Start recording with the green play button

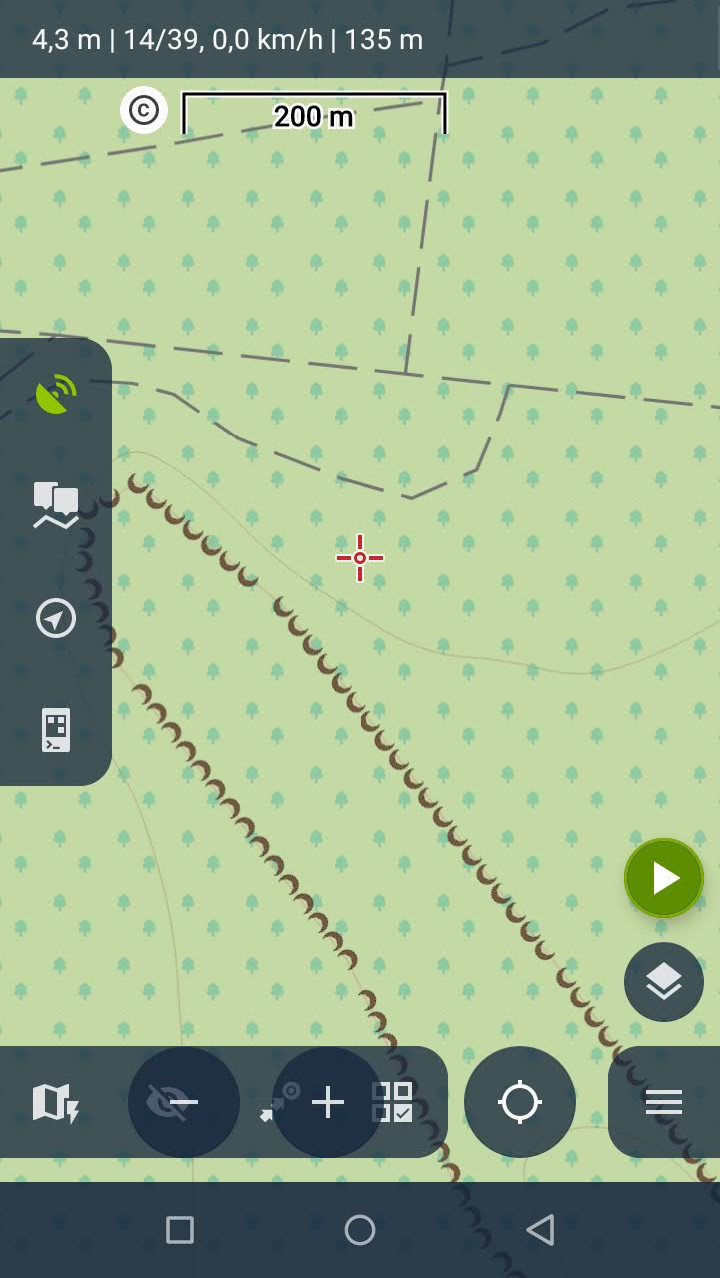pos(664,878)
